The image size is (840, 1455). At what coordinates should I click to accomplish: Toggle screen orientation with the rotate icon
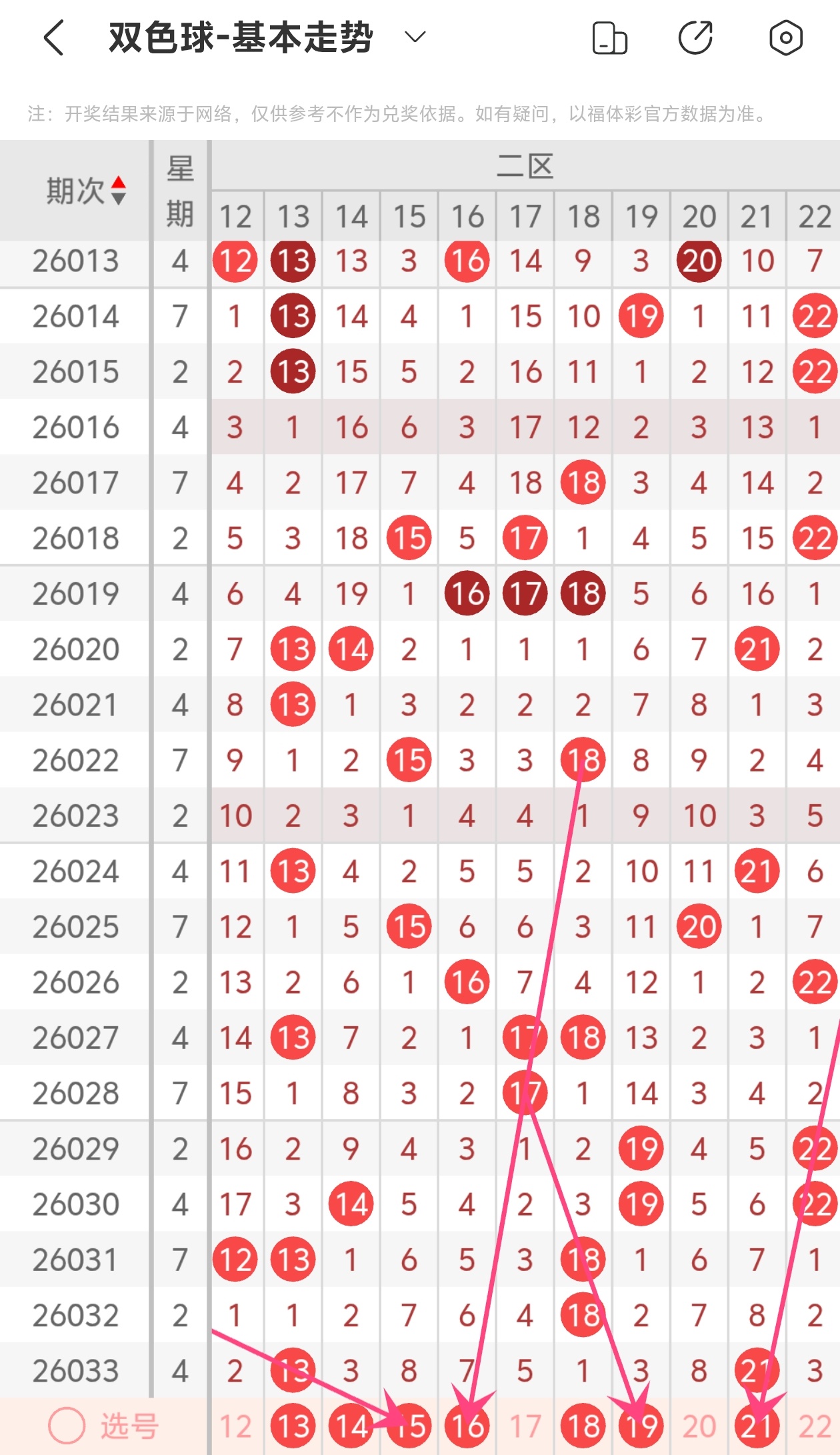pos(609,37)
